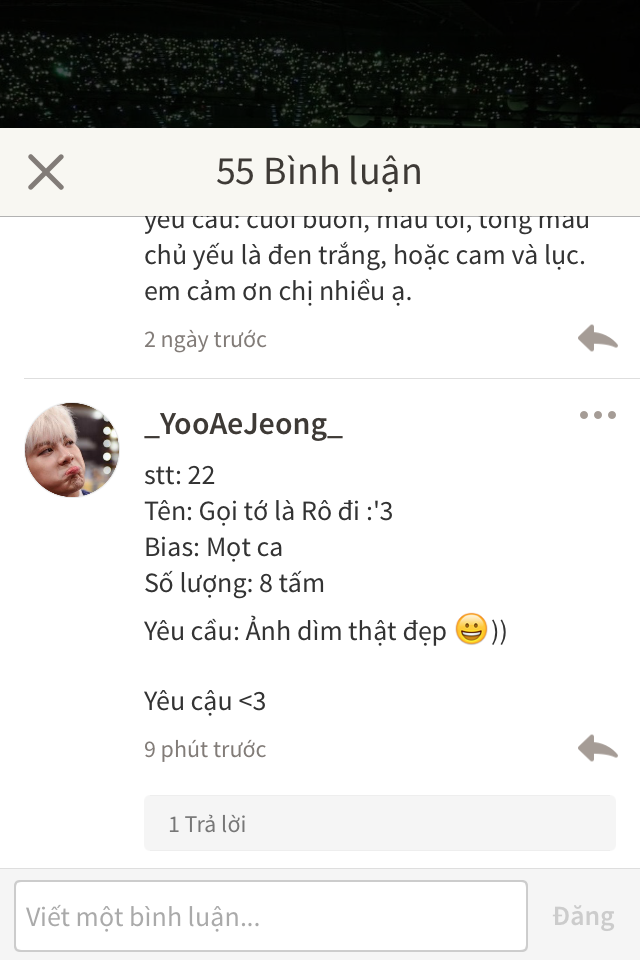640x960 pixels.
Task: View the _YooAeJeong_ username profile
Action: [244, 424]
